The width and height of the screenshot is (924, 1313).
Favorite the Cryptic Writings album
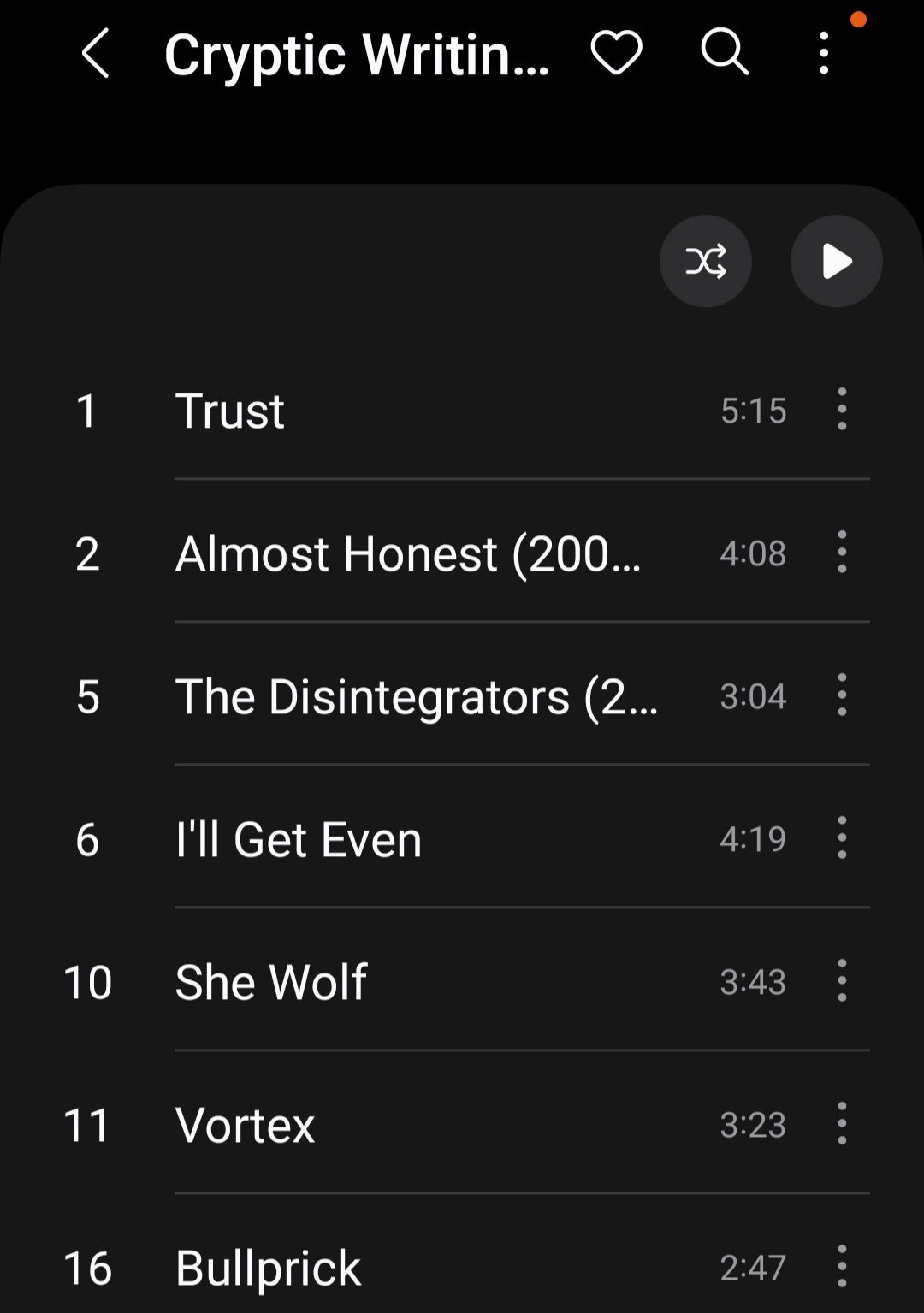616,53
